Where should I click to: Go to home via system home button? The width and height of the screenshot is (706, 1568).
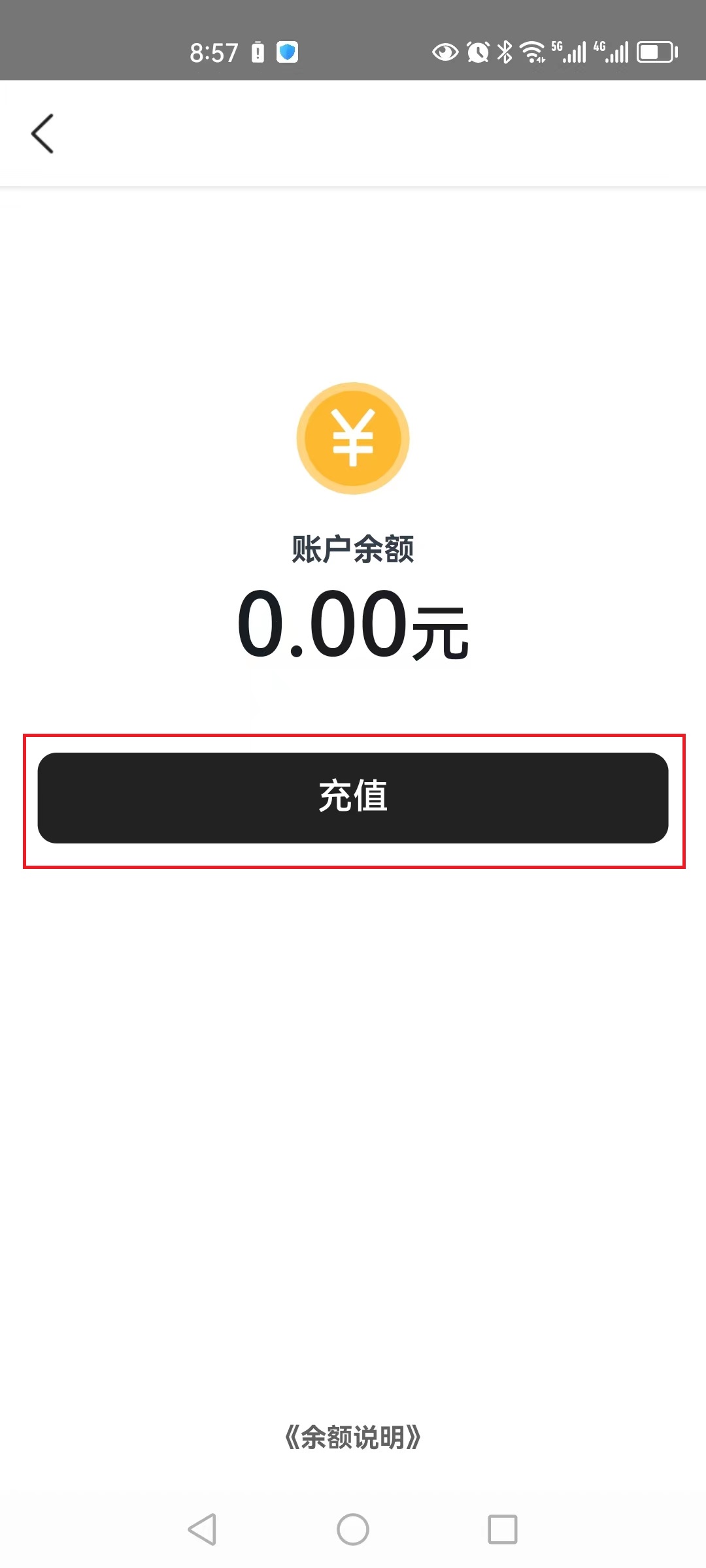coord(353,1529)
